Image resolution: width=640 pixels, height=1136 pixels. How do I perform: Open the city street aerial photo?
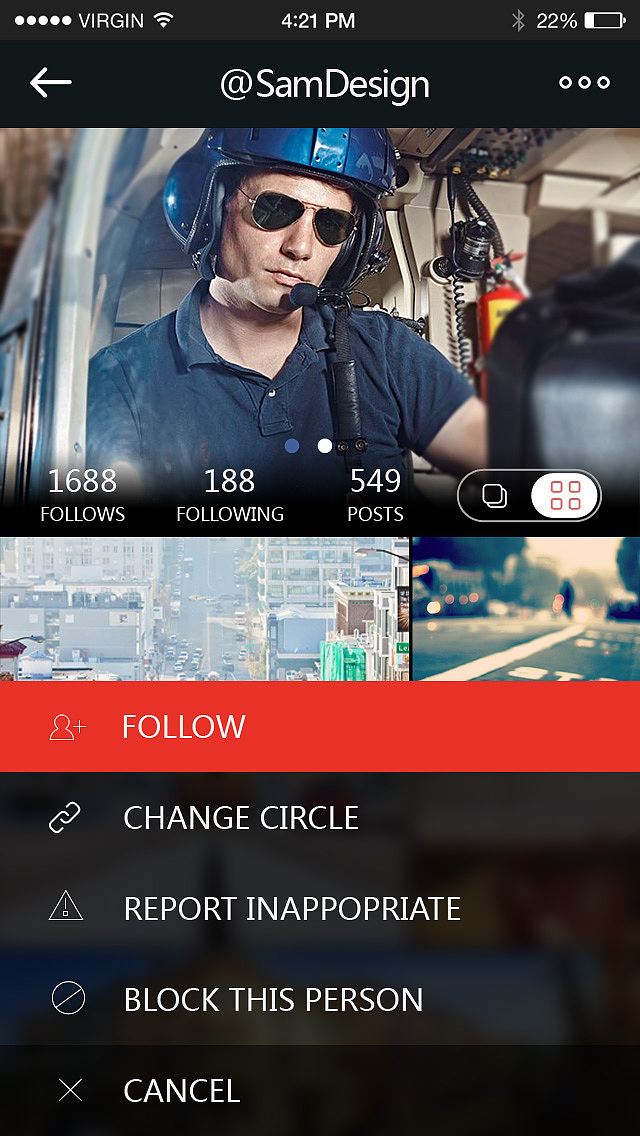click(x=204, y=609)
